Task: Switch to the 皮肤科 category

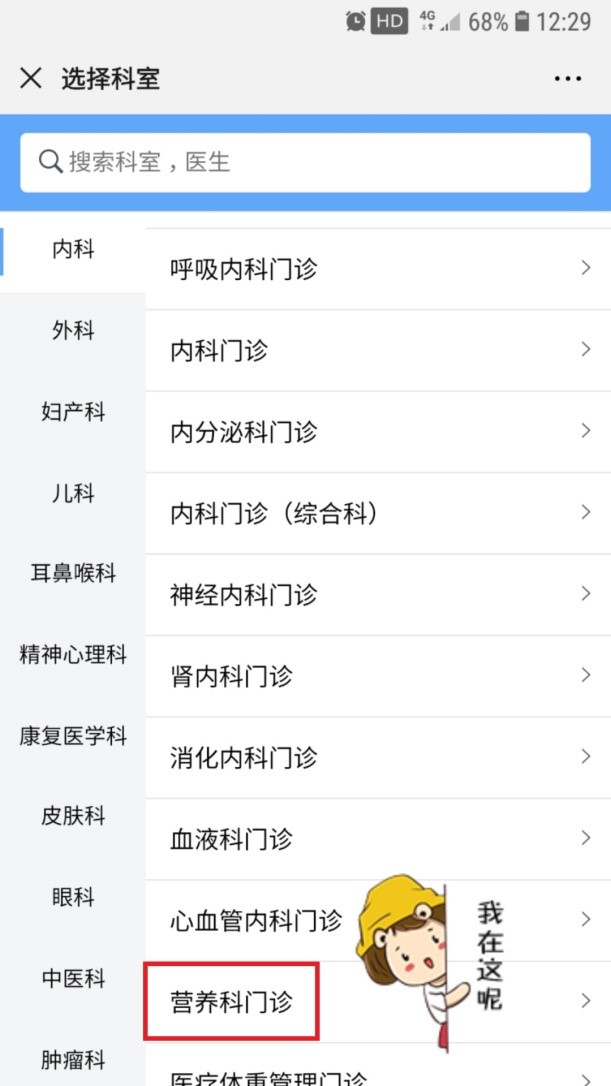Action: click(73, 817)
